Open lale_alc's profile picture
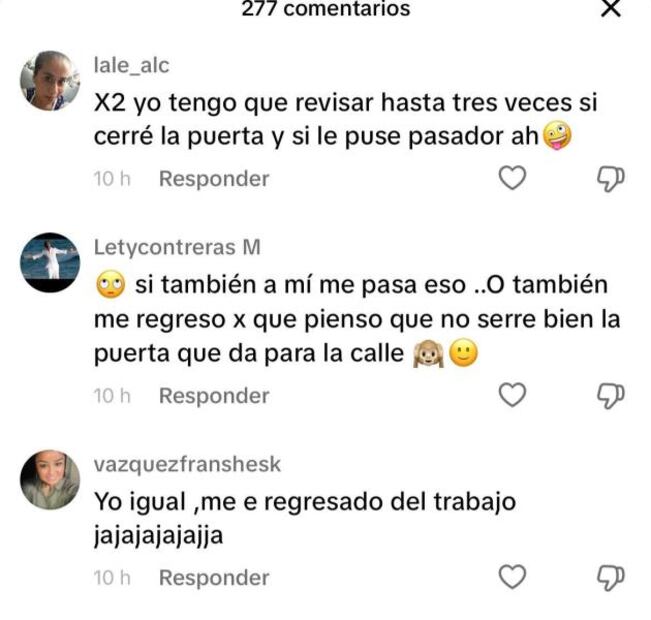 [x=50, y=81]
